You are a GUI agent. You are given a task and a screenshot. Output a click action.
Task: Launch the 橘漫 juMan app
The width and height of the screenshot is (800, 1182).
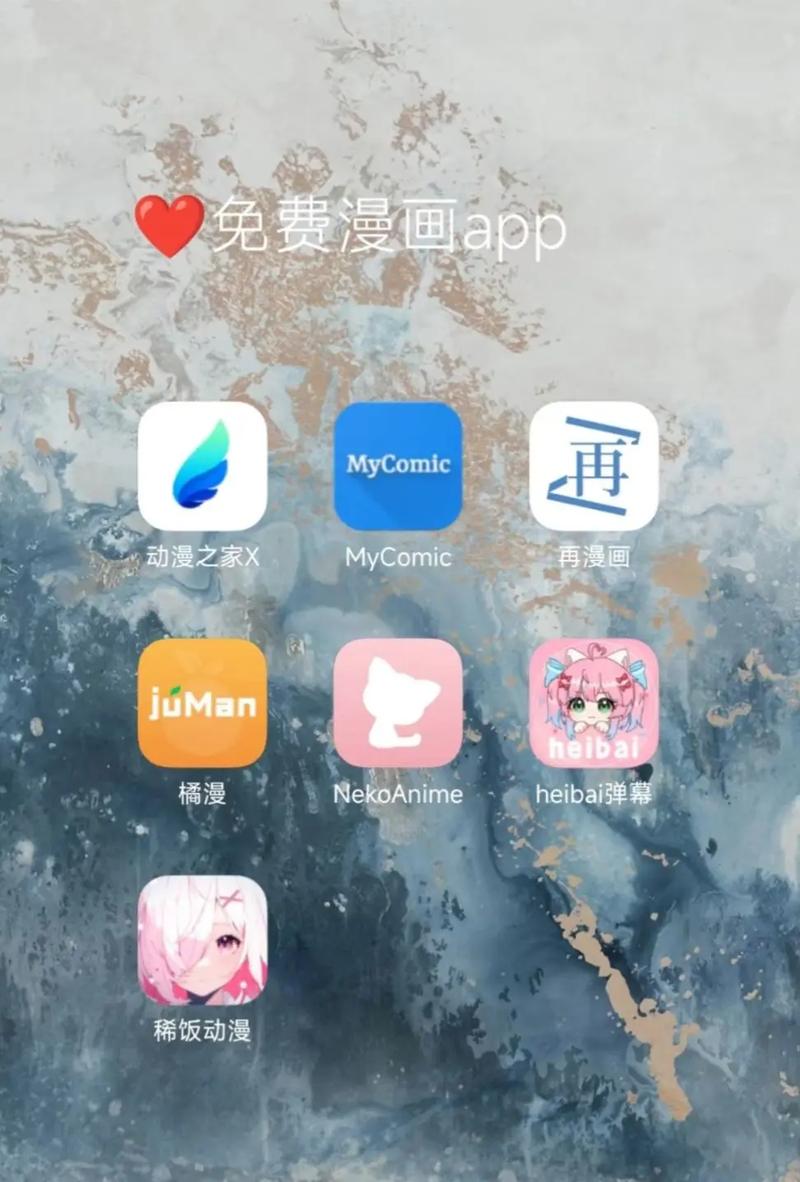[x=202, y=703]
